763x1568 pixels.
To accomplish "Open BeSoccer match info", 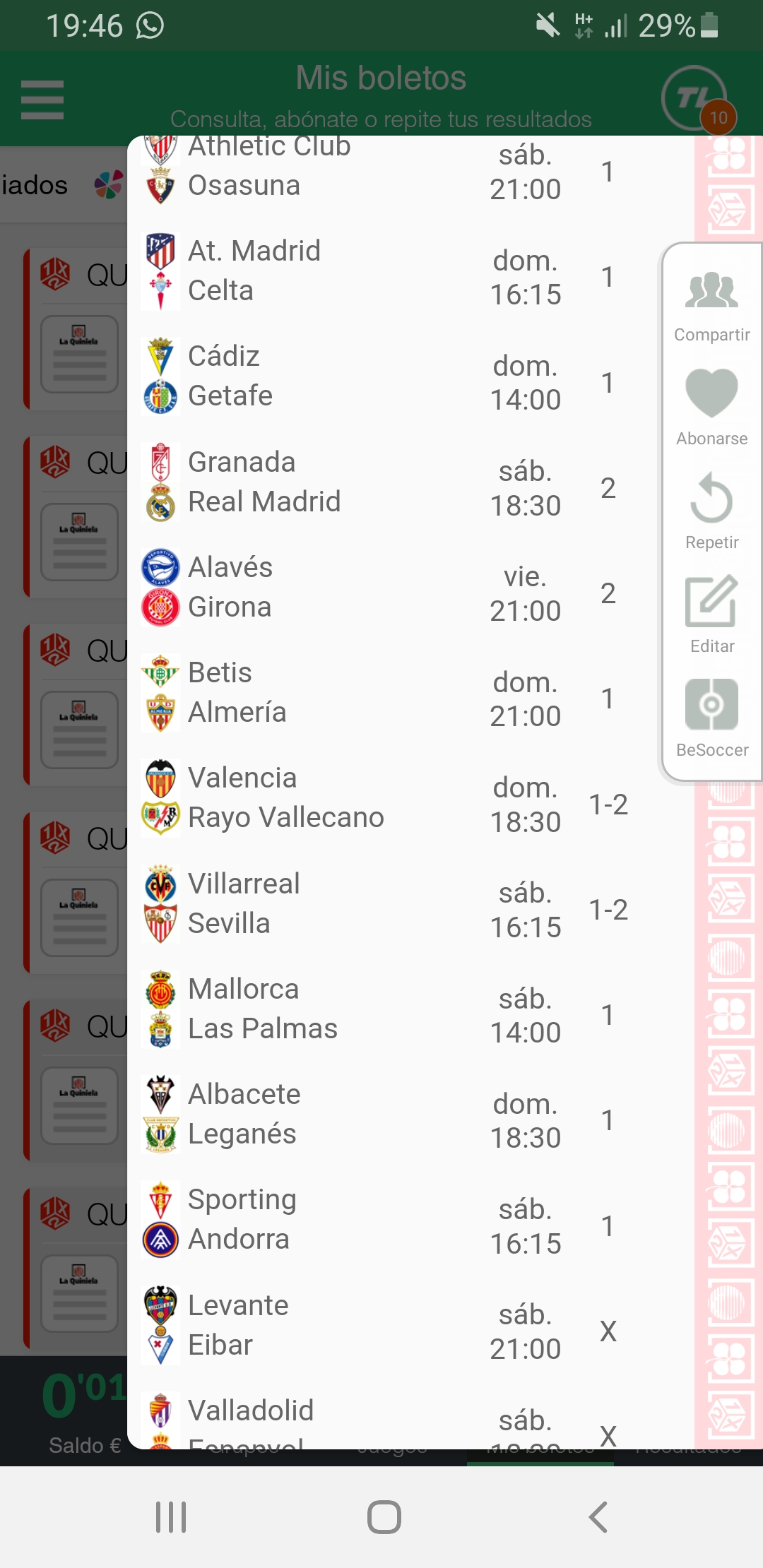I will [711, 718].
